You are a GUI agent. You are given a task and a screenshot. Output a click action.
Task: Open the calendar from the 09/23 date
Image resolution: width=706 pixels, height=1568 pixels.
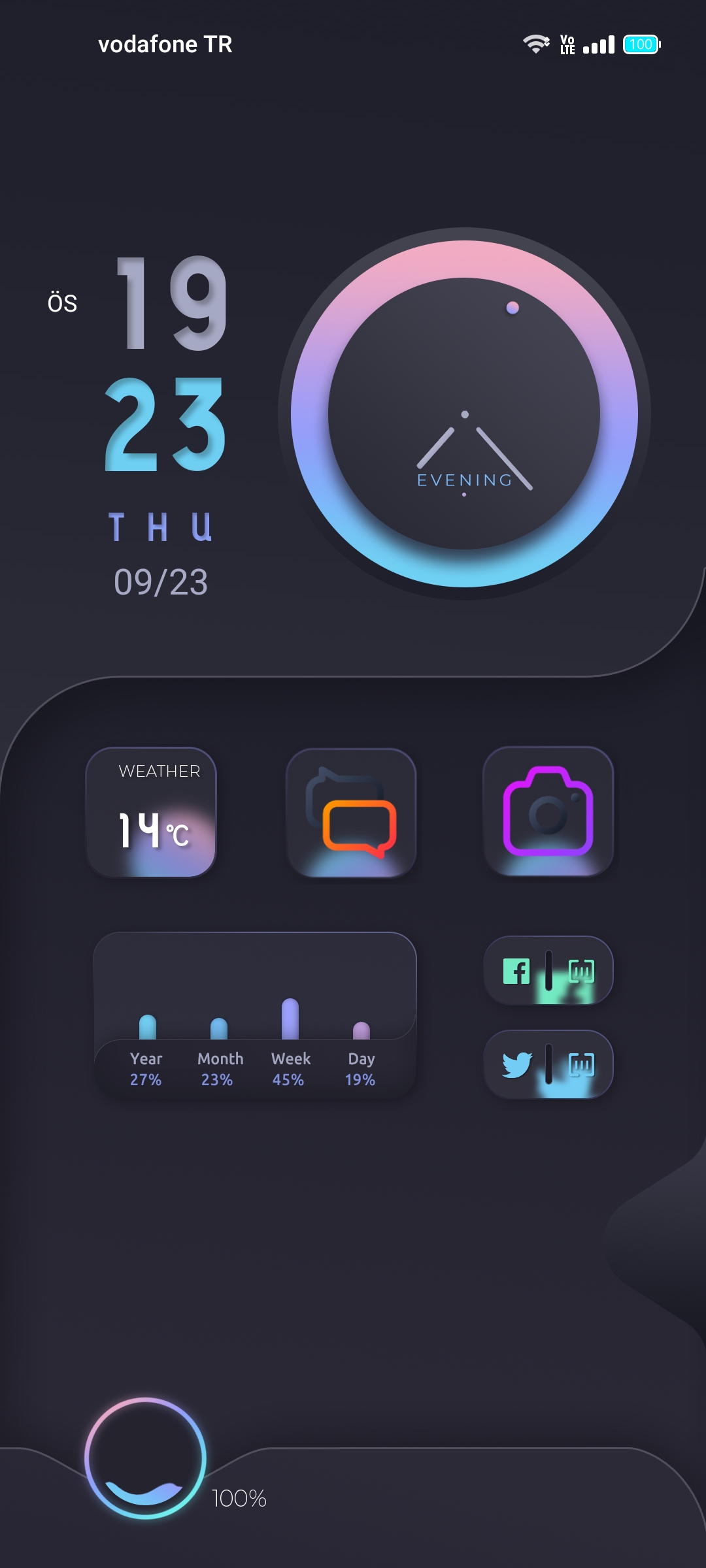161,582
